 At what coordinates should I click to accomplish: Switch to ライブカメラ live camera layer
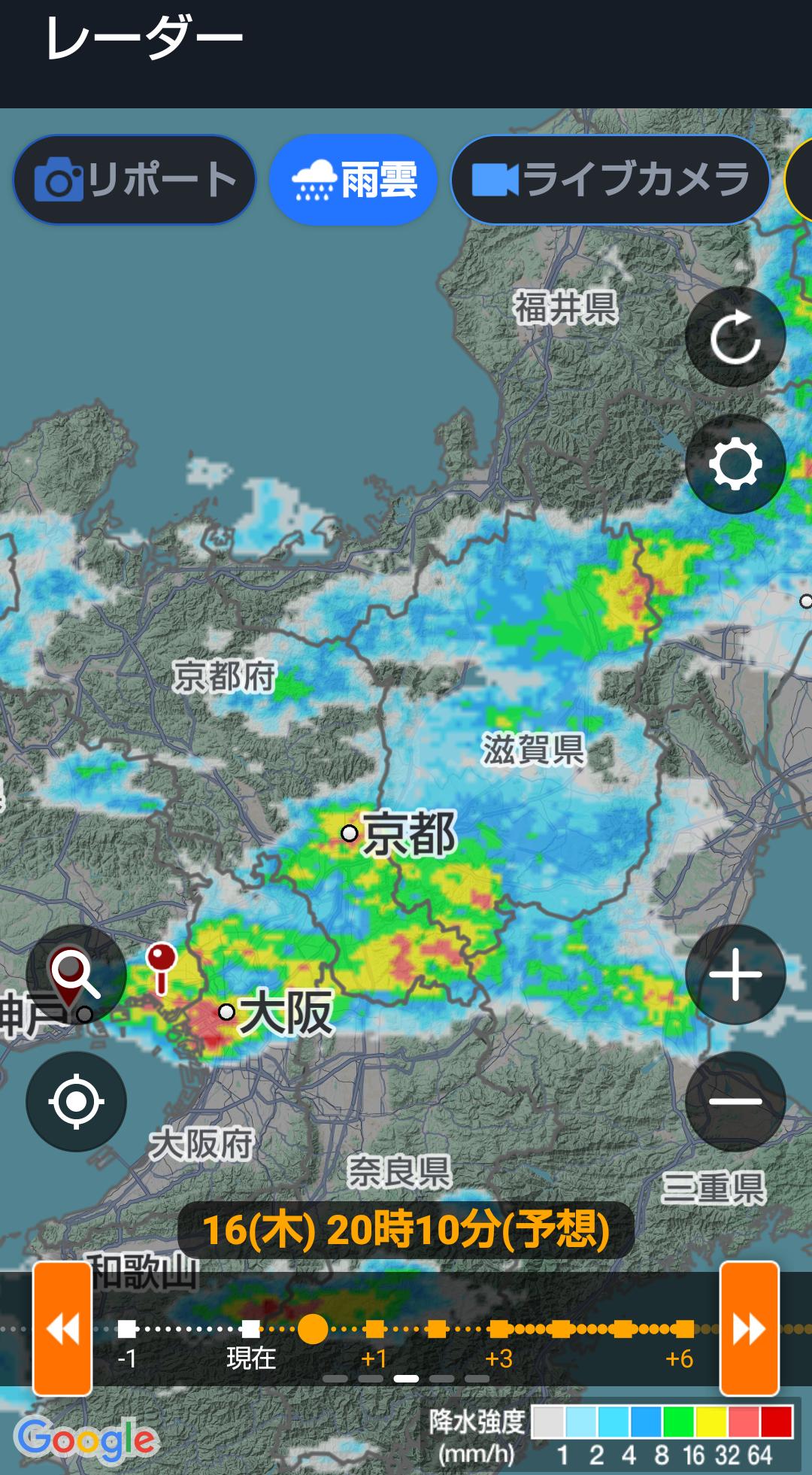pyautogui.click(x=610, y=180)
